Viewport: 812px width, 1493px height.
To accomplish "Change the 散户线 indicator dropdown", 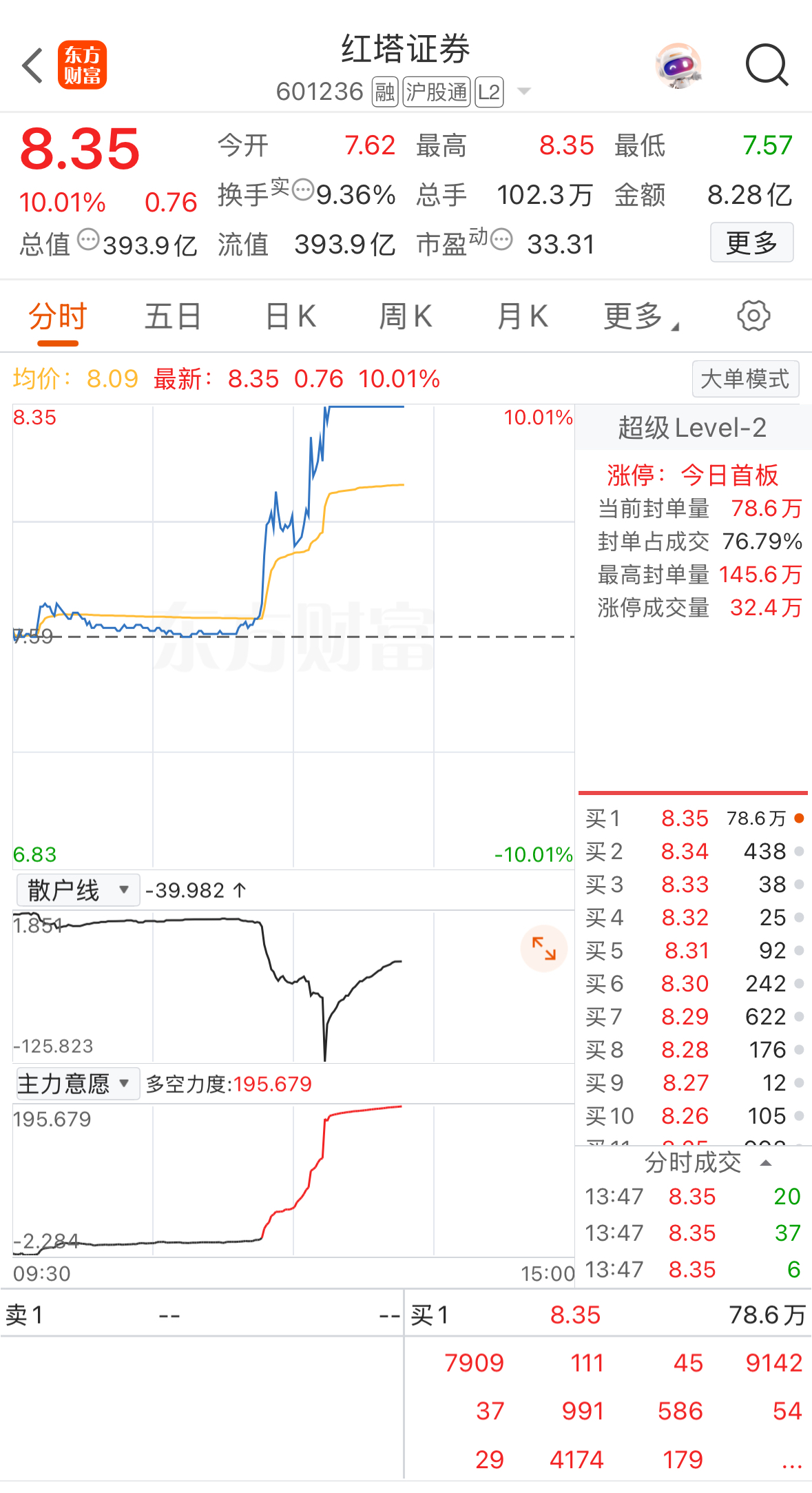I will coord(78,890).
